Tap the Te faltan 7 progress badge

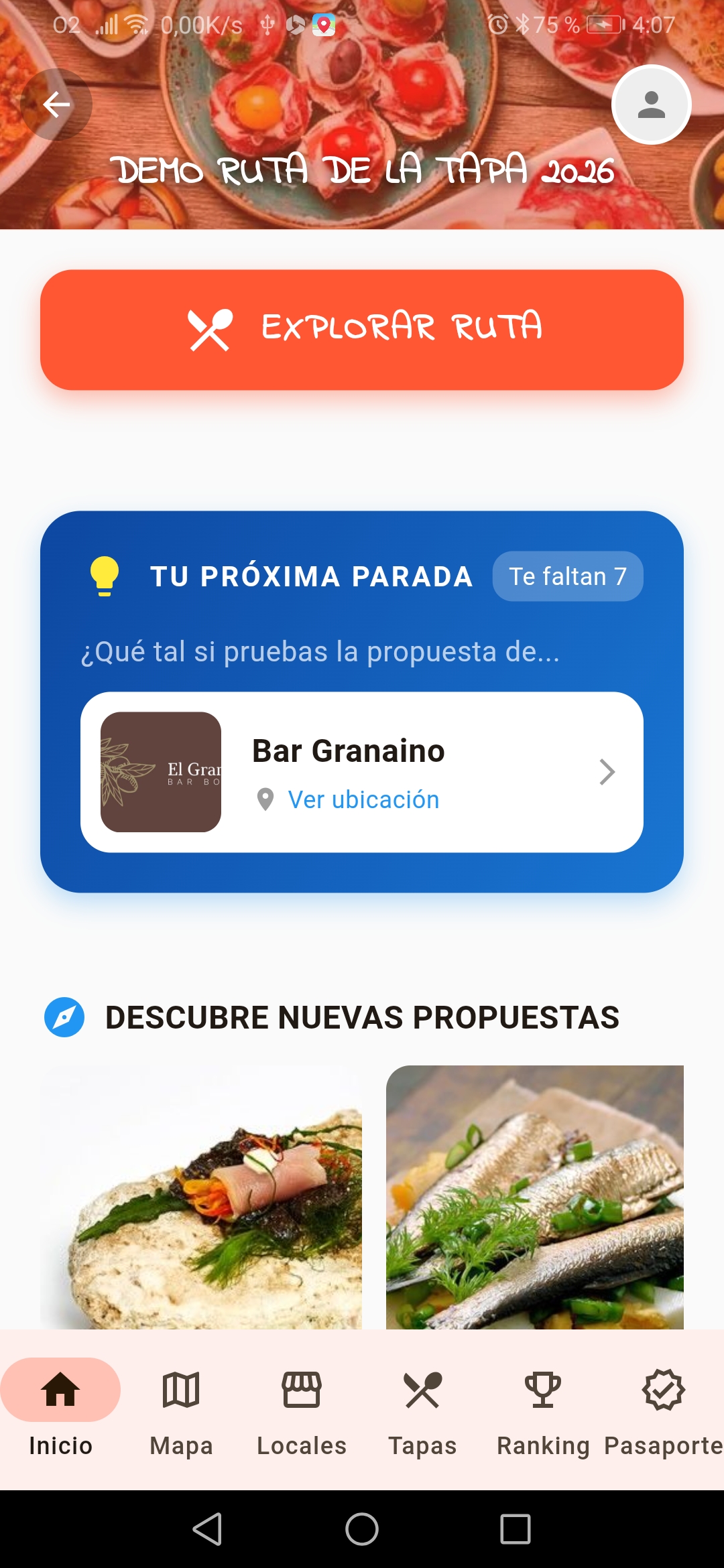(567, 576)
